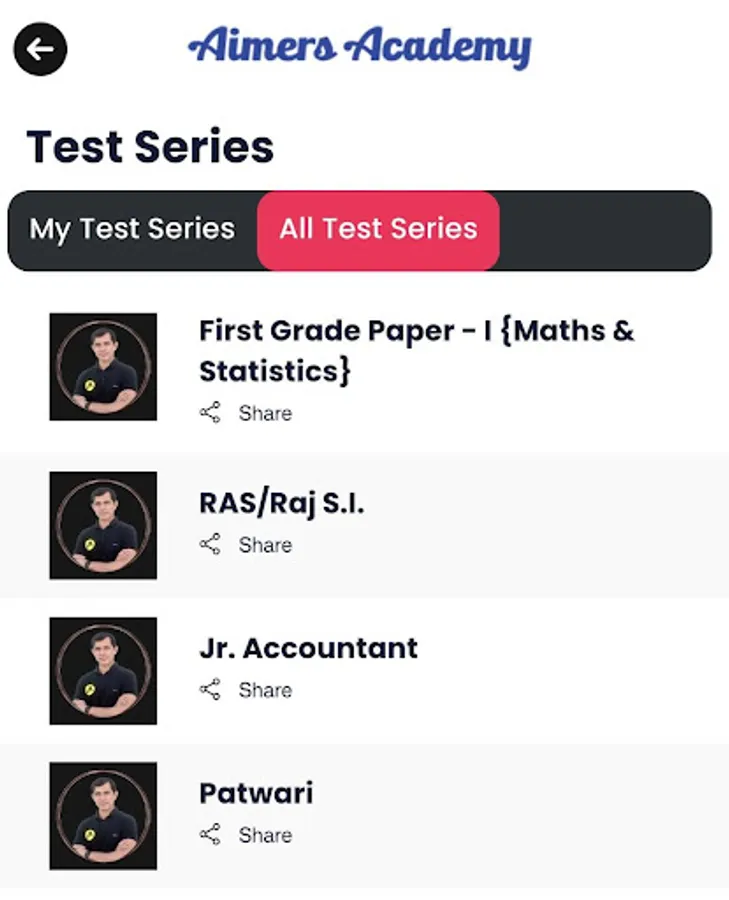729x900 pixels.
Task: Select the All Test Series tab
Action: (x=378, y=230)
